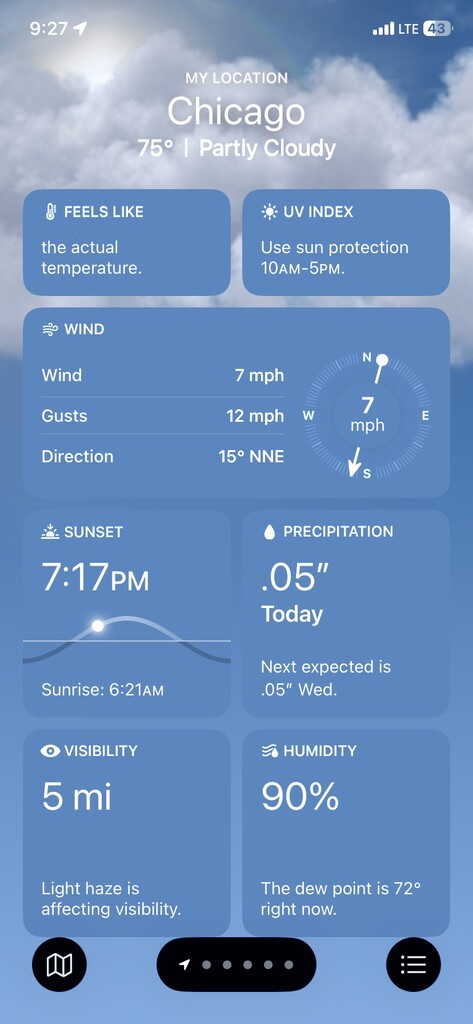Open the Humidity card
473x1024 pixels.
346,833
